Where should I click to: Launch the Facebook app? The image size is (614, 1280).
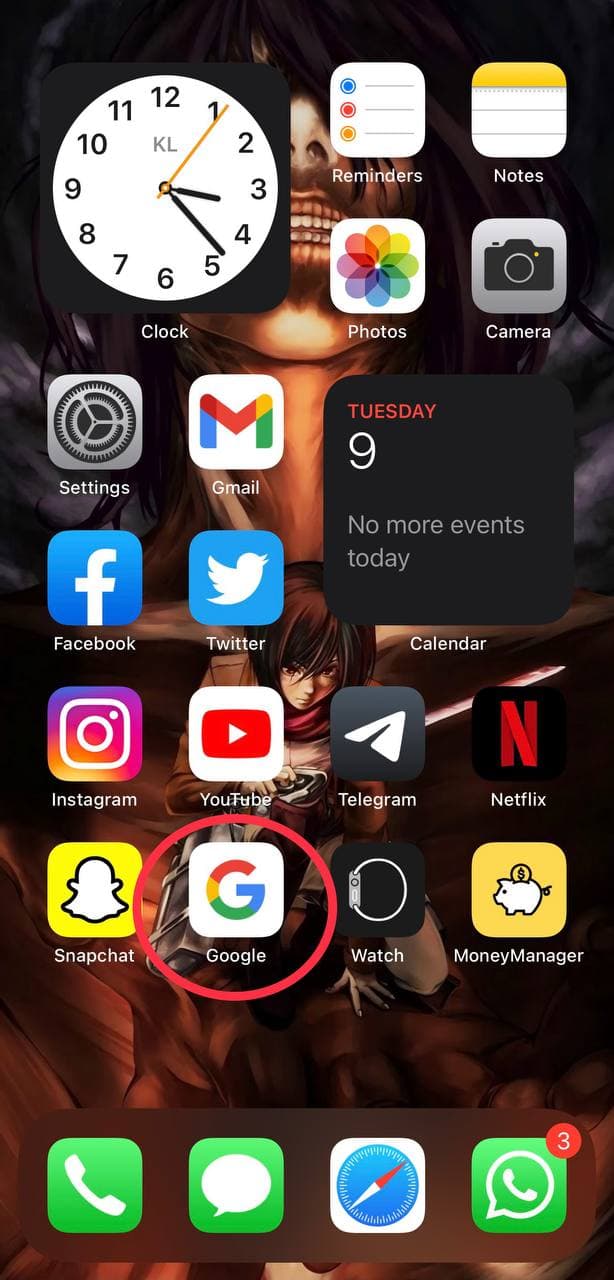(95, 578)
